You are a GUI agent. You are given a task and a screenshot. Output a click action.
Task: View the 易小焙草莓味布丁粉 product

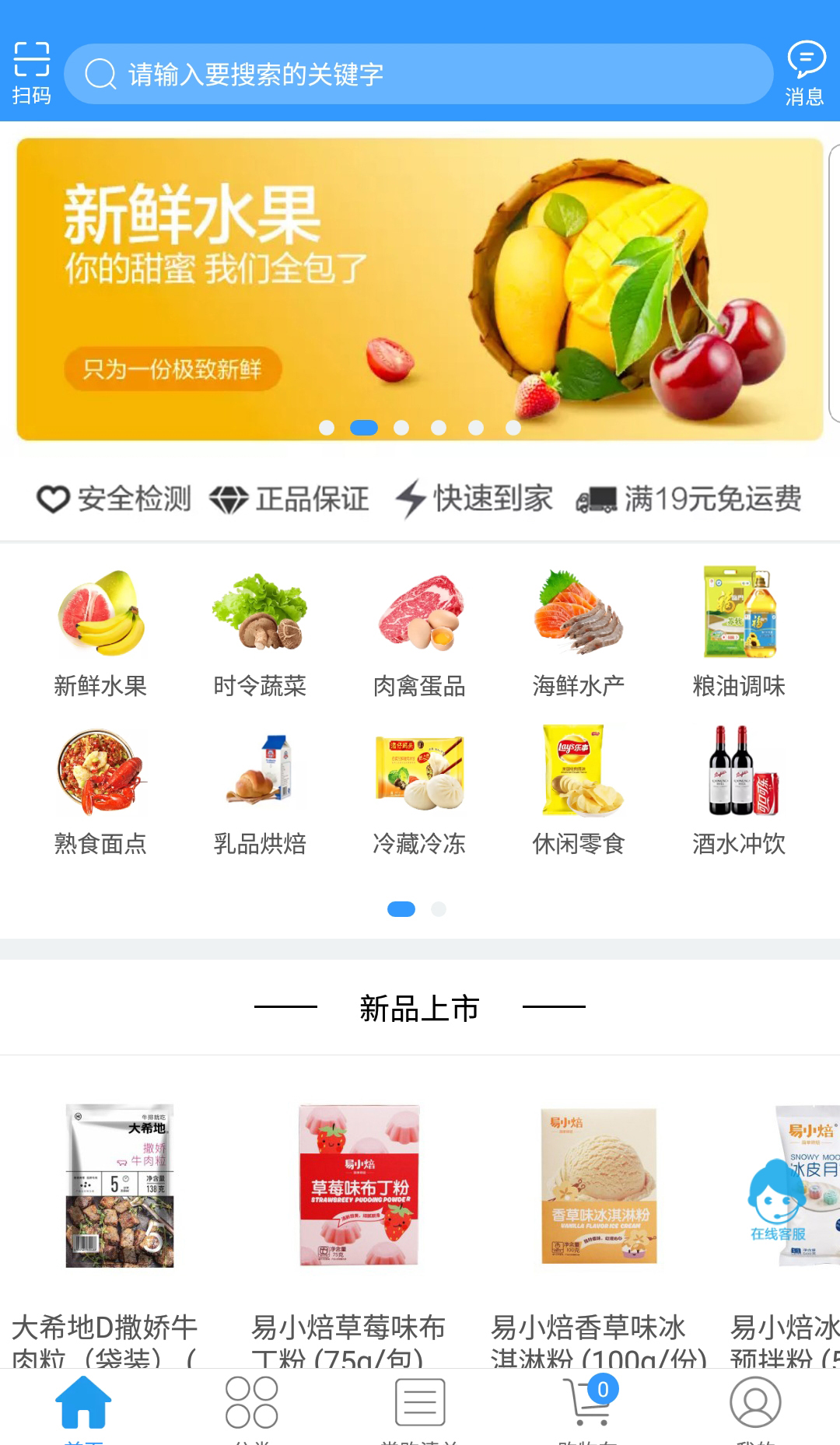tap(359, 1186)
